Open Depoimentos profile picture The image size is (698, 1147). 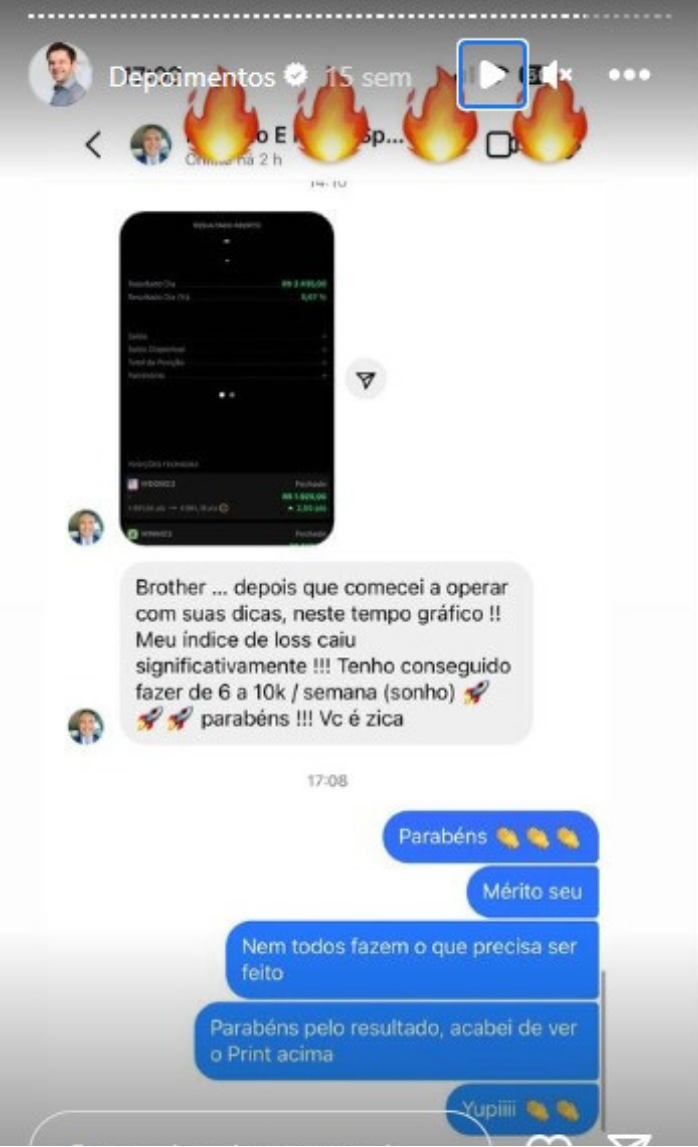coord(60,75)
